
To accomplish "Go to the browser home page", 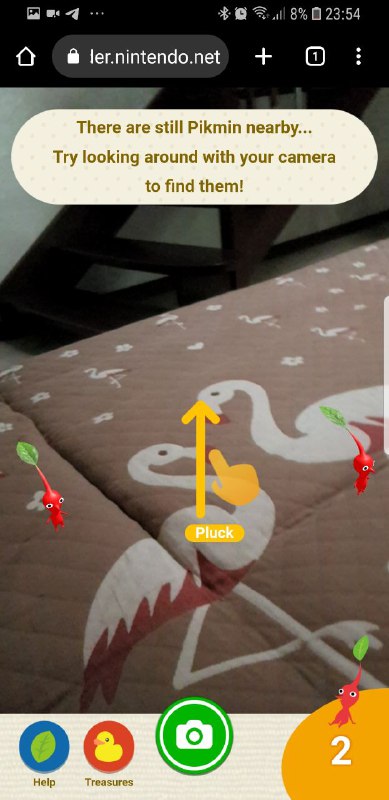I will pyautogui.click(x=26, y=57).
